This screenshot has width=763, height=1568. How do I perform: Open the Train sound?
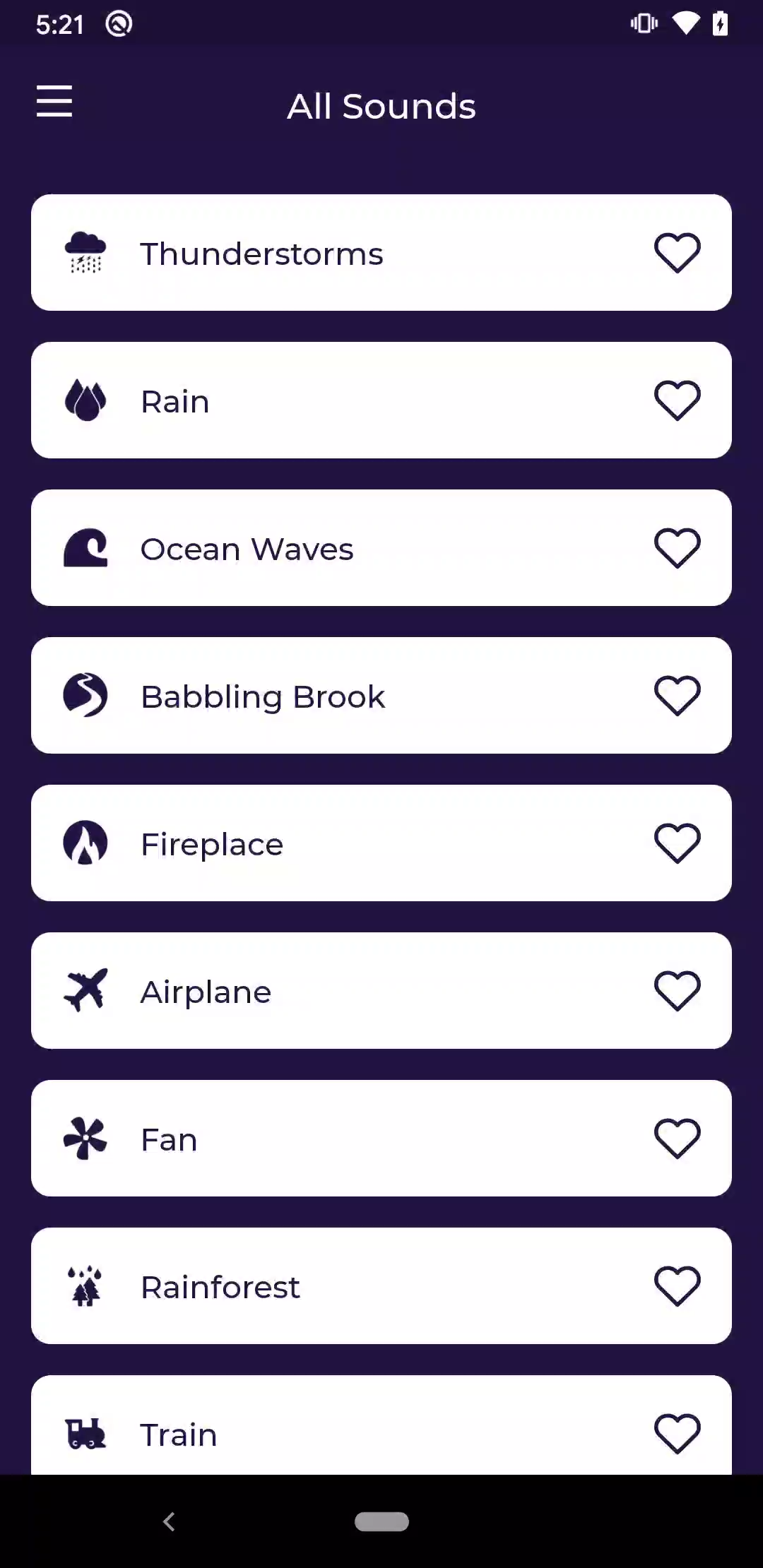click(179, 1434)
